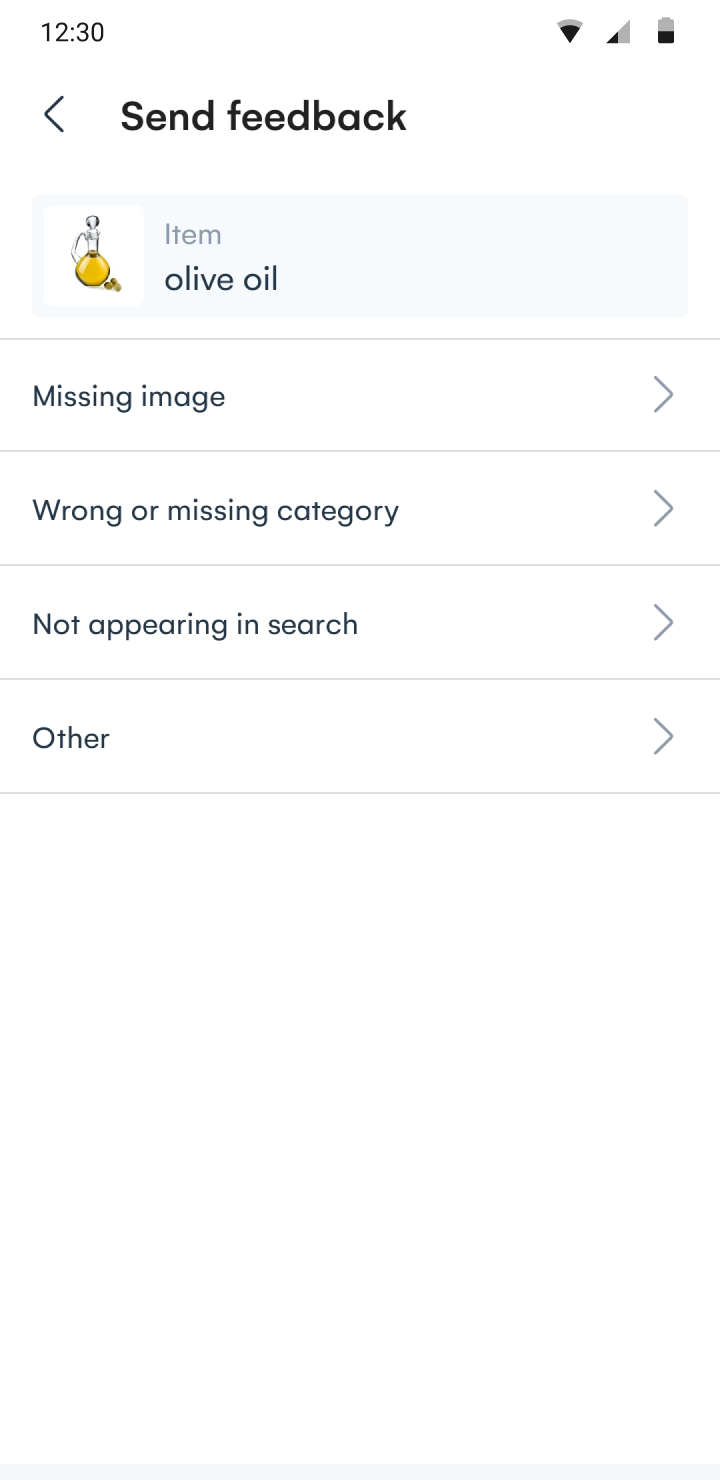The width and height of the screenshot is (720, 1480).
Task: Go back from Send feedback
Action: point(55,115)
